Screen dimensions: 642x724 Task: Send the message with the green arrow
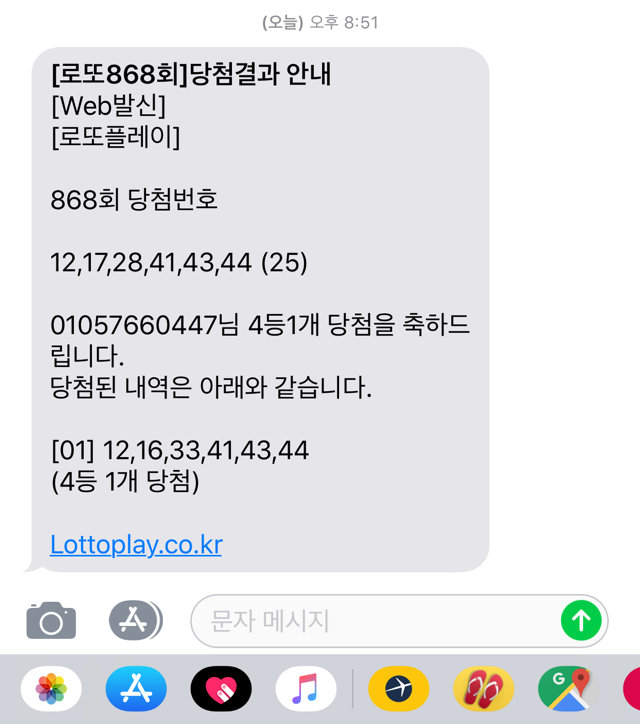(581, 621)
